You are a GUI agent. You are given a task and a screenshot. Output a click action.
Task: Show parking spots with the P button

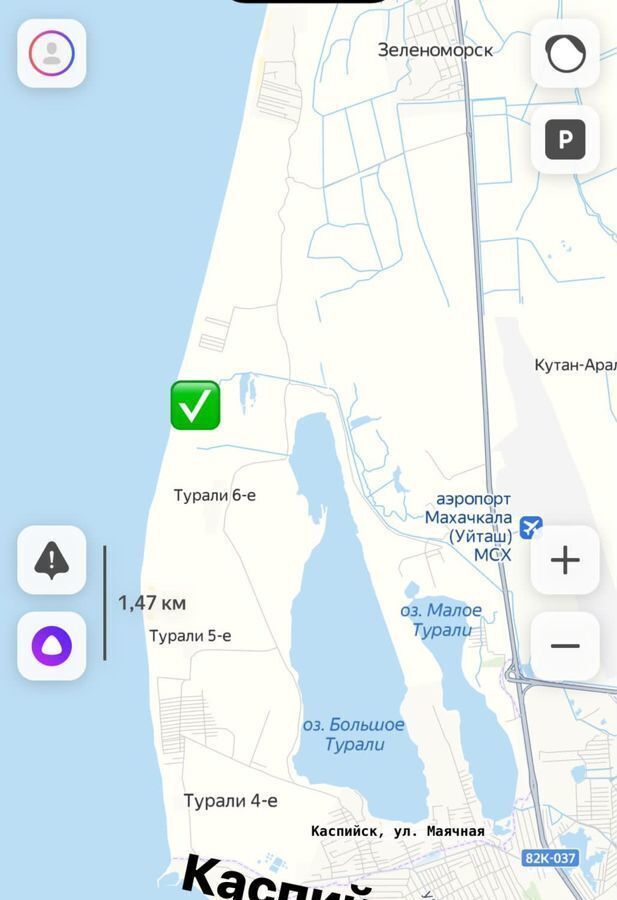tap(565, 140)
